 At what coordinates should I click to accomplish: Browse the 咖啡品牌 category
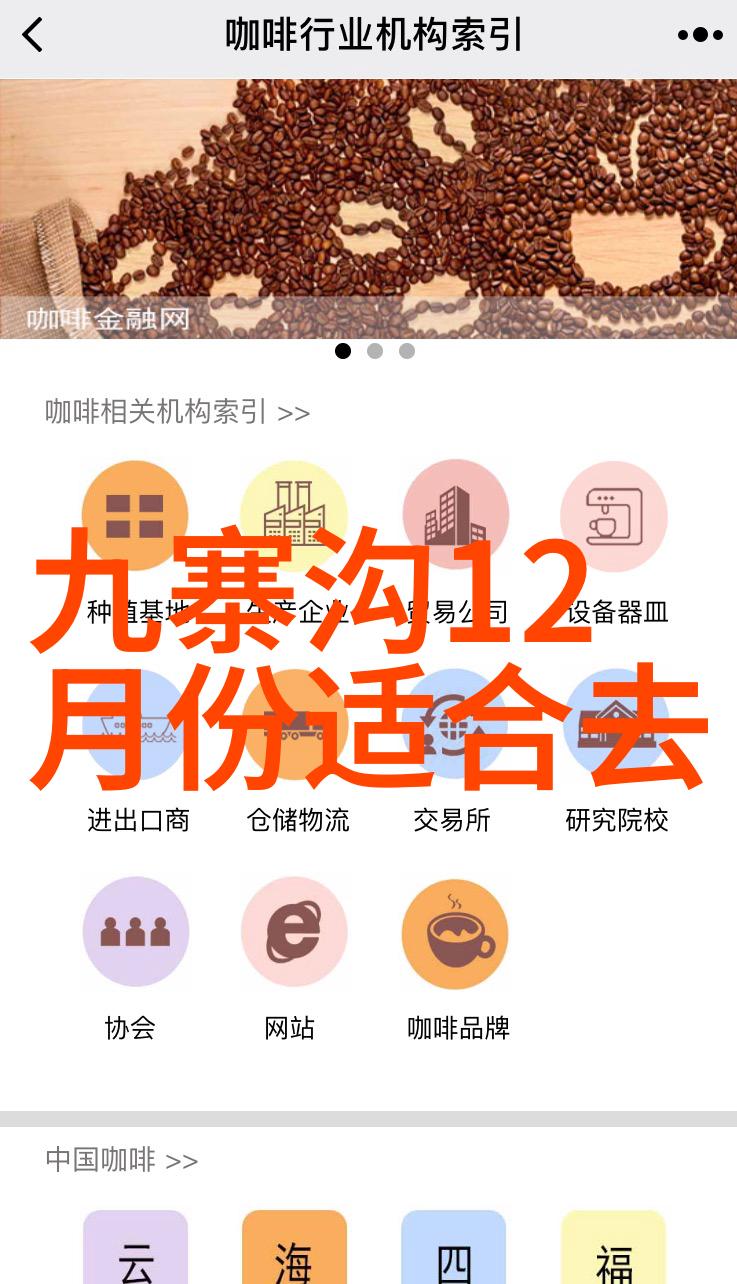[x=455, y=932]
